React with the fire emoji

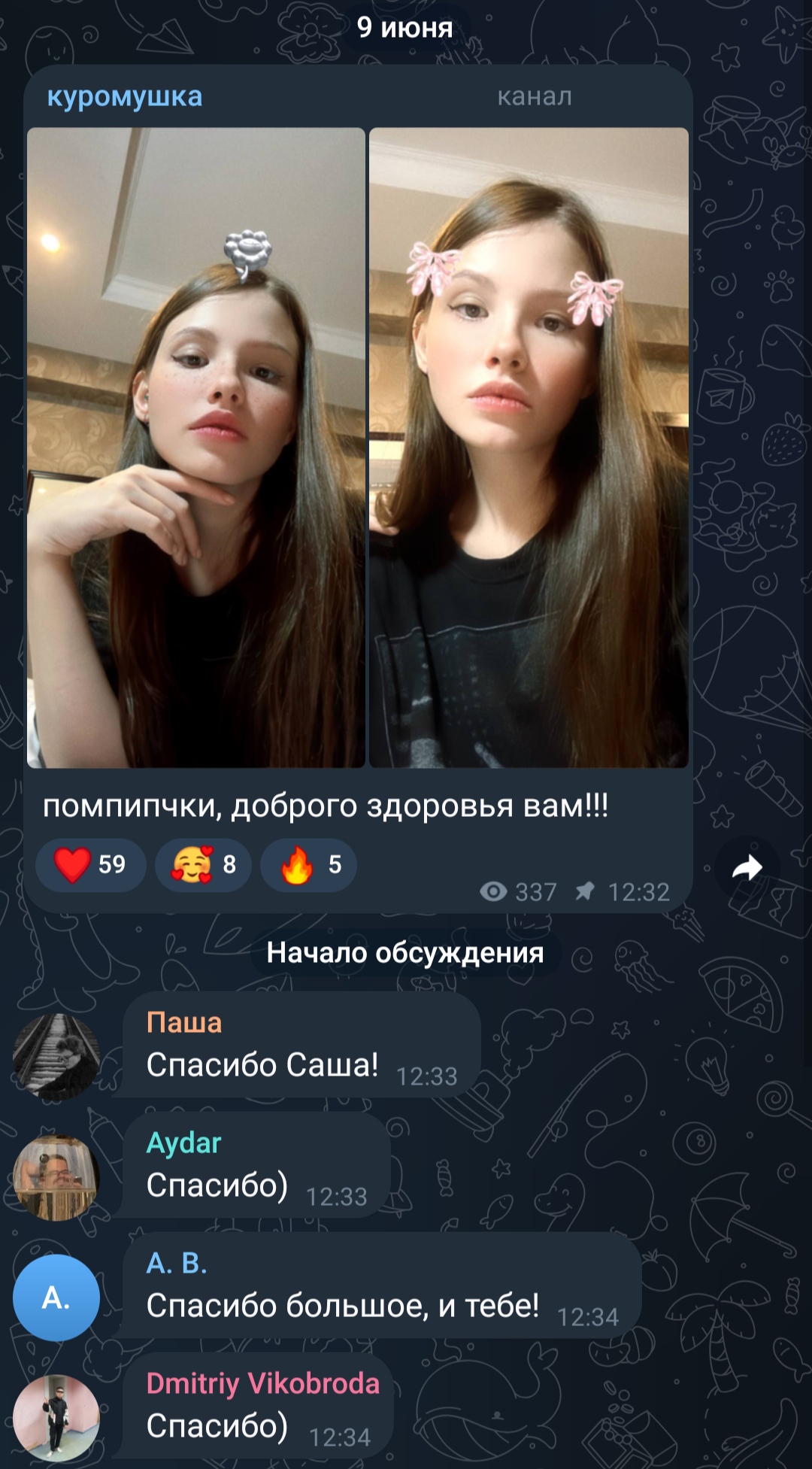[308, 865]
